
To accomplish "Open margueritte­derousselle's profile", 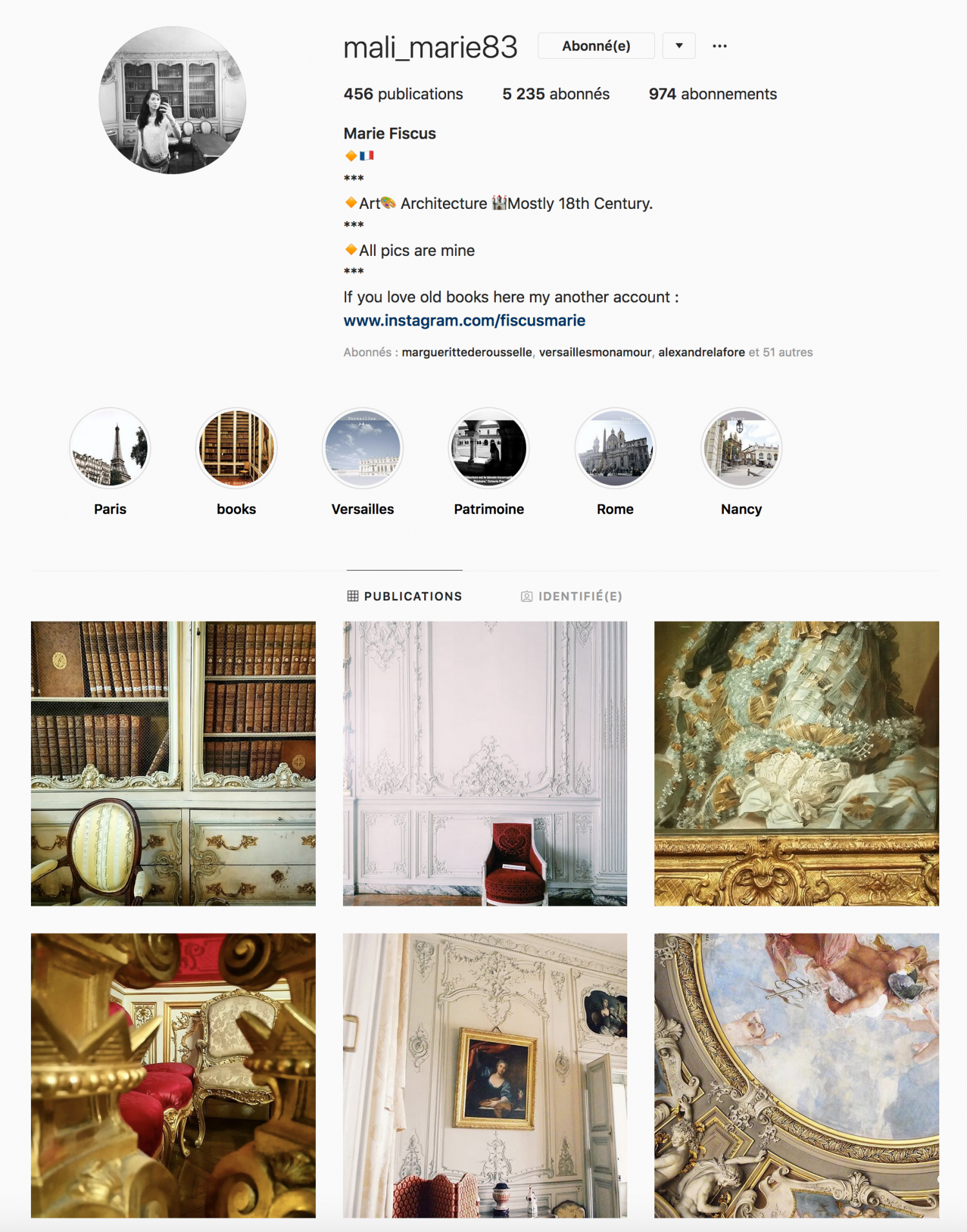I will (x=467, y=352).
